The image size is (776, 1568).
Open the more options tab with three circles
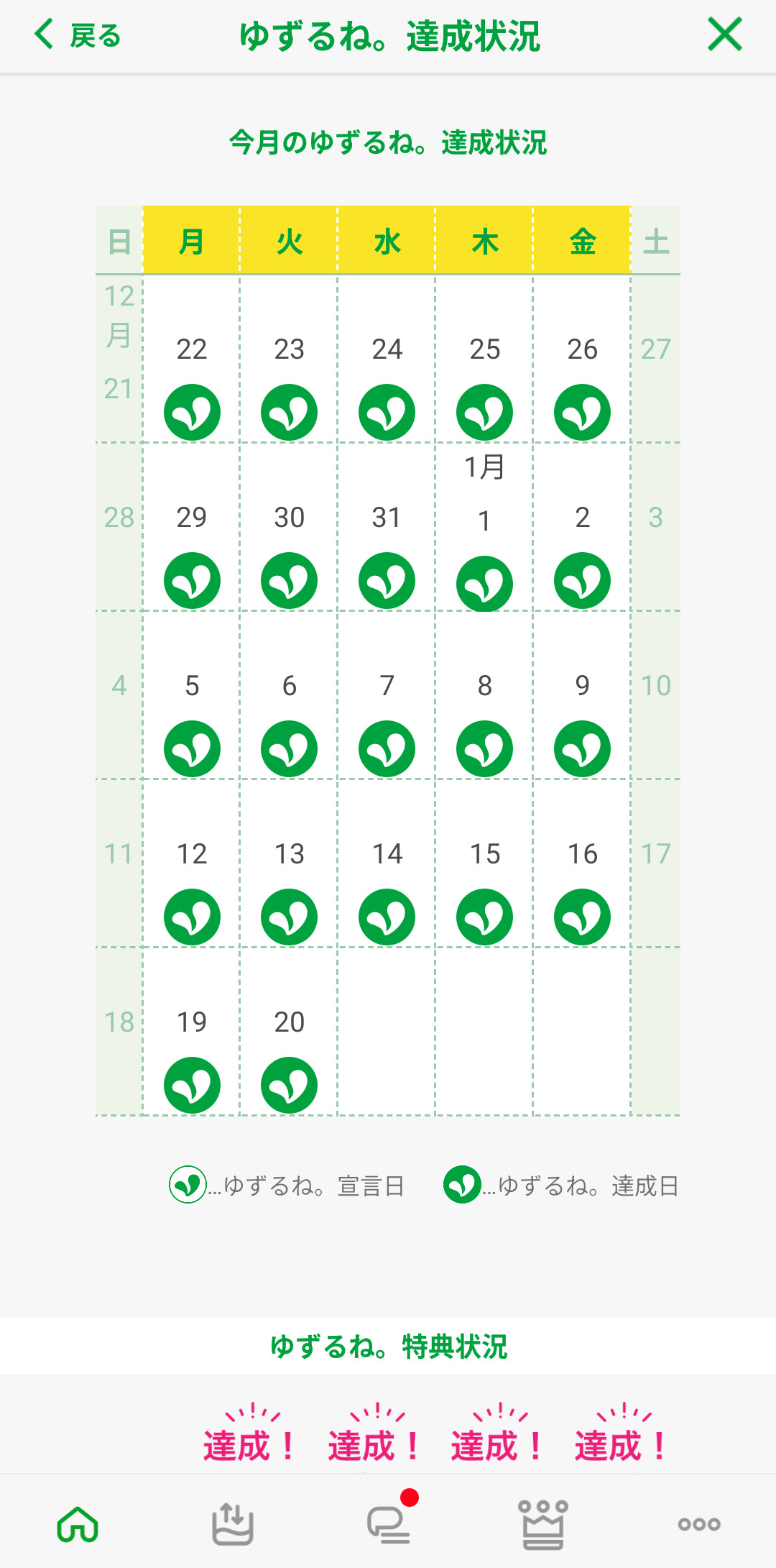698,1523
